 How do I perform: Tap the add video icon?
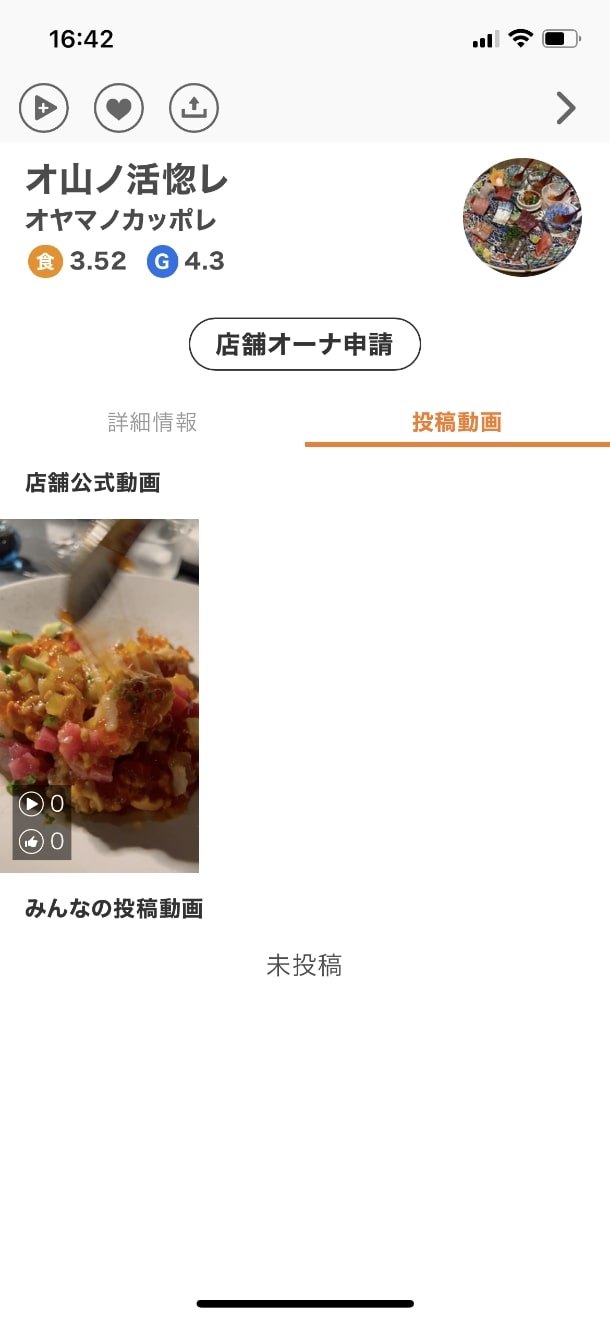44,108
